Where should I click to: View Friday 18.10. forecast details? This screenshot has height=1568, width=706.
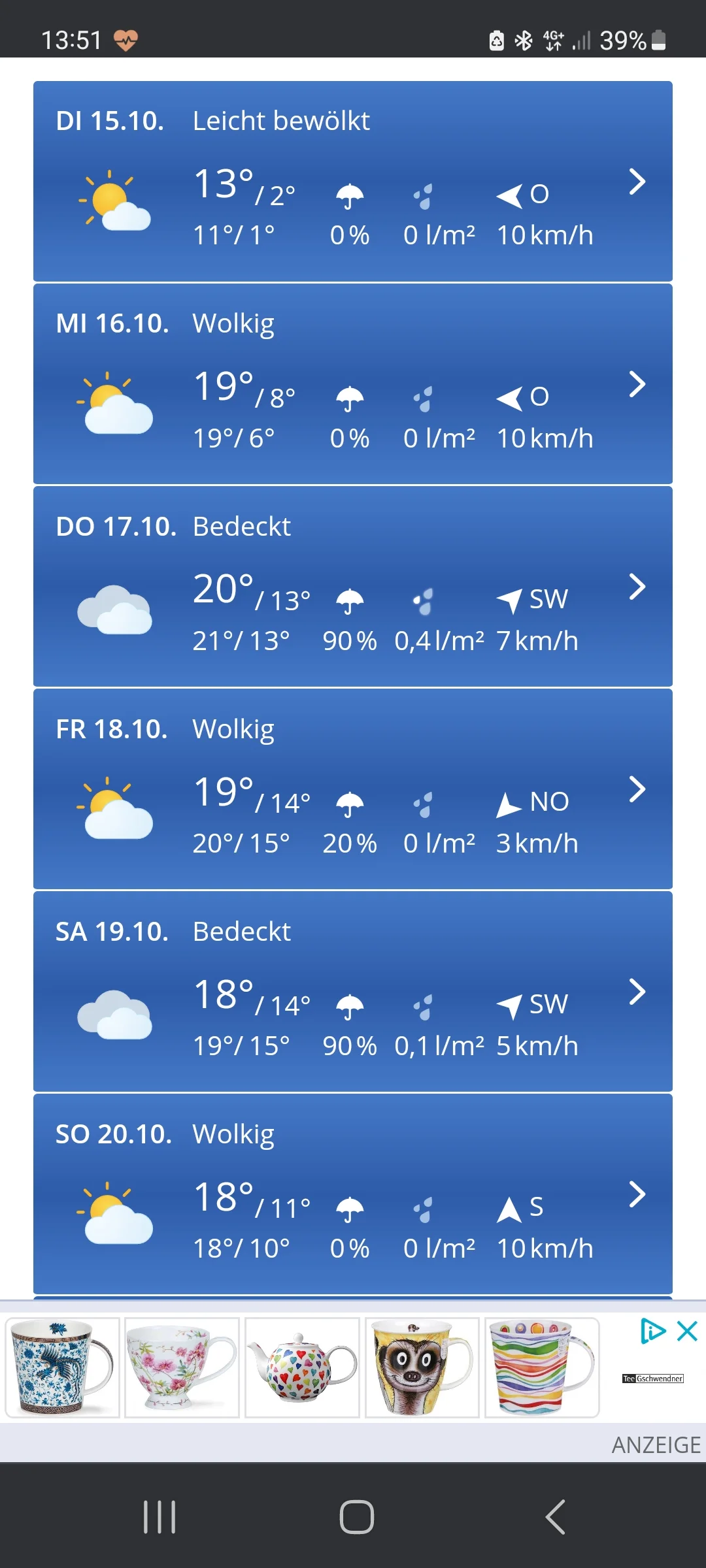[x=353, y=789]
